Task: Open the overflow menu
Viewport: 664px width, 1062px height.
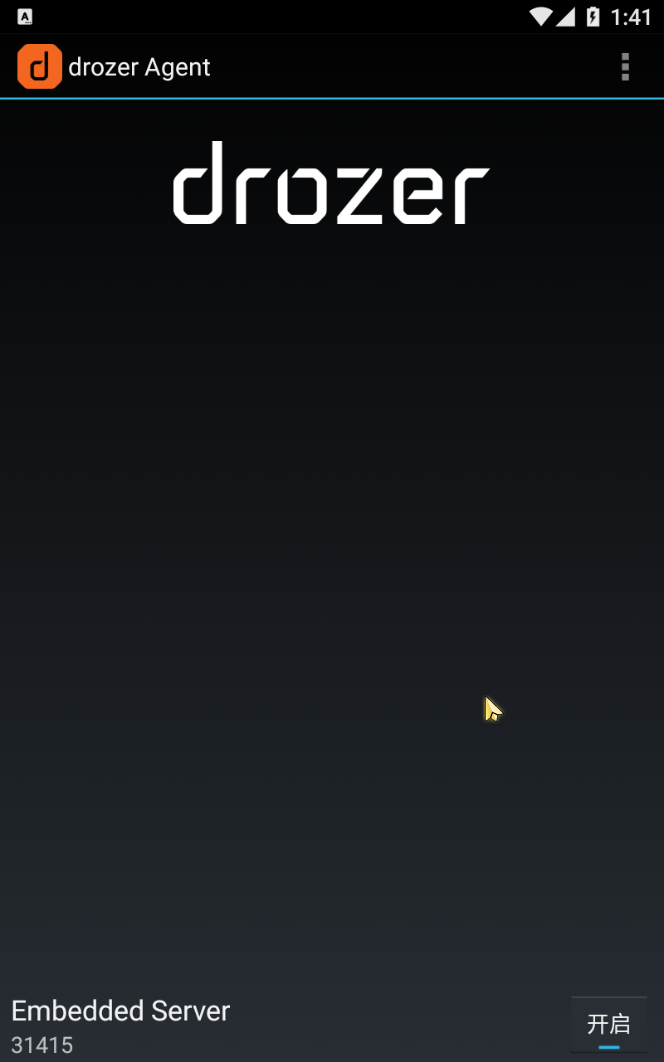Action: pos(625,67)
